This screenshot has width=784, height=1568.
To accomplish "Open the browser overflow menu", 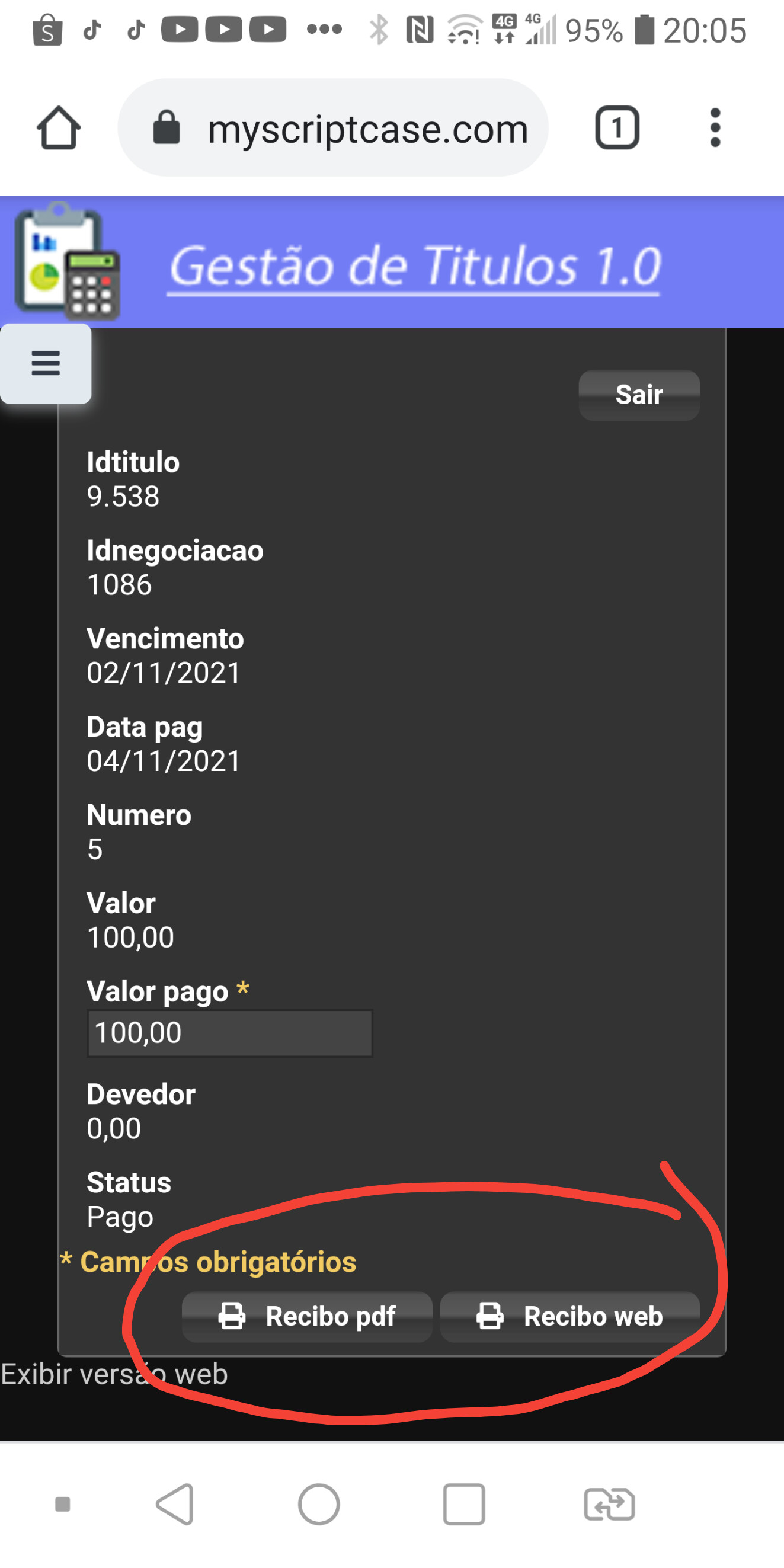I will click(x=715, y=128).
